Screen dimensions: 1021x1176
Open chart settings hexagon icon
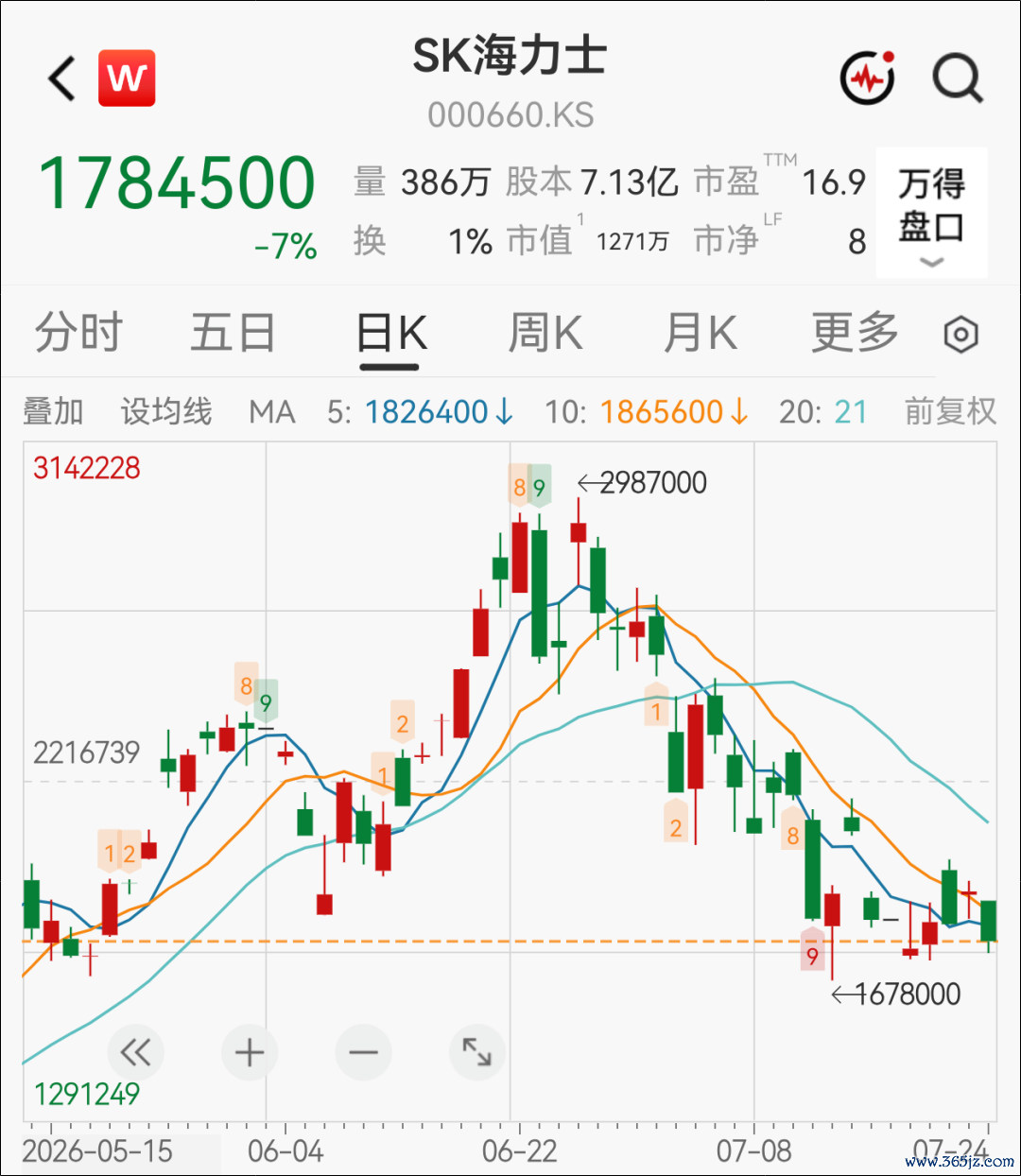pos(960,335)
